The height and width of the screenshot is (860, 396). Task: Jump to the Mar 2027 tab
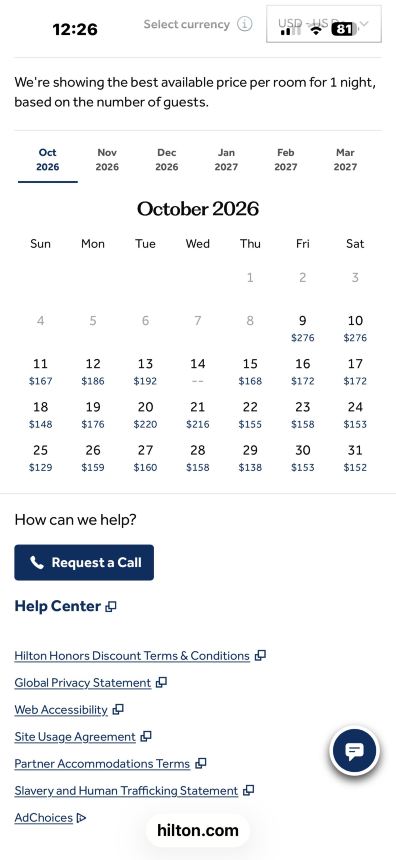click(x=345, y=160)
